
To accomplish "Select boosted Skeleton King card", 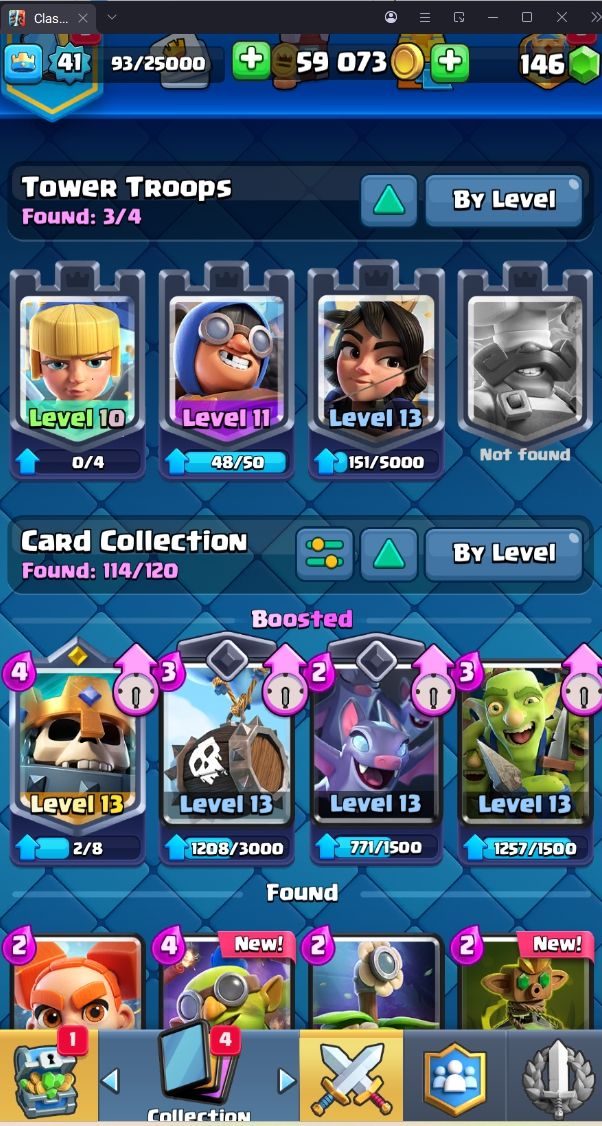I will tap(77, 750).
